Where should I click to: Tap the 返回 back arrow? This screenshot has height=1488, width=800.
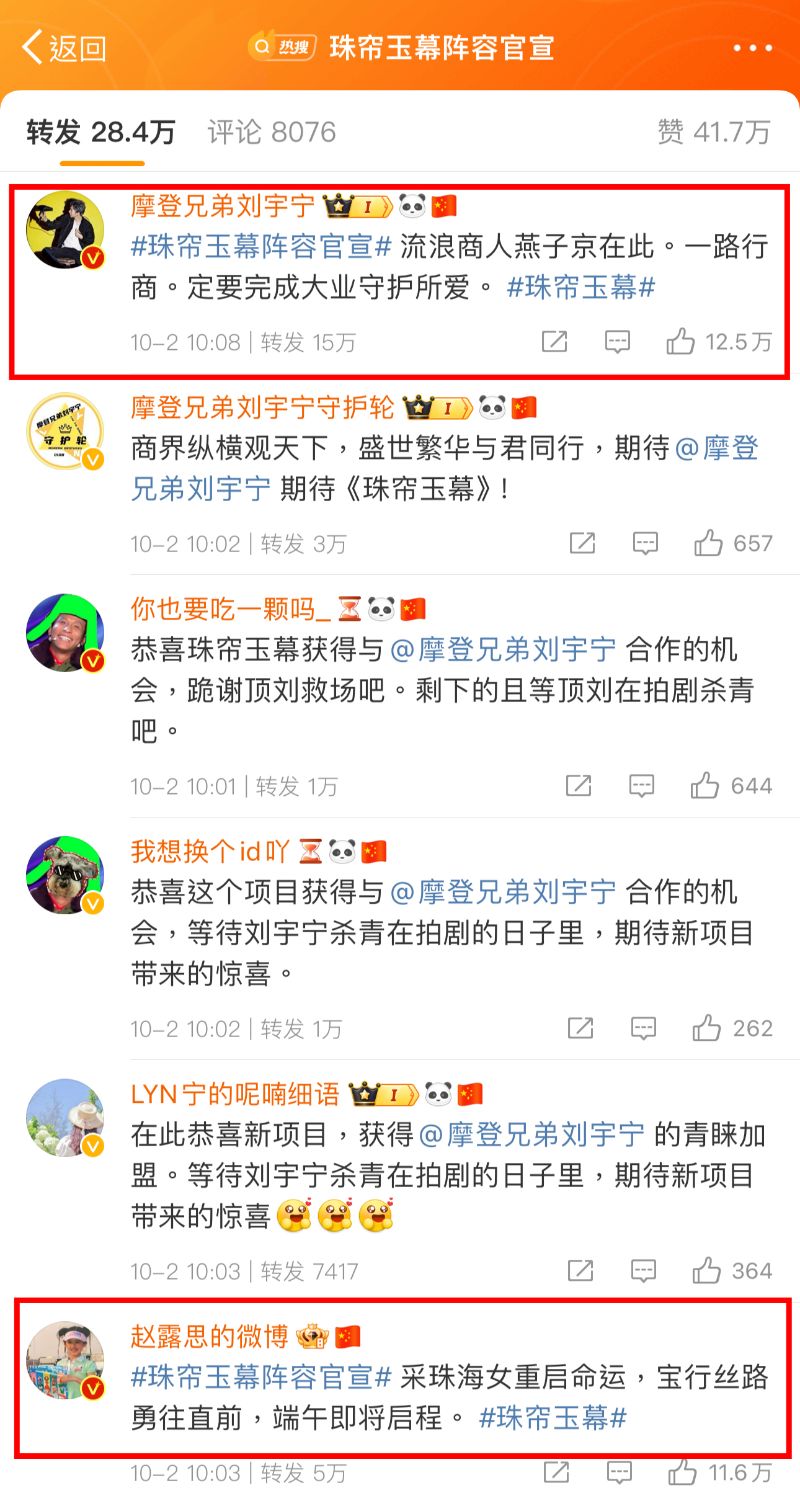tap(34, 47)
